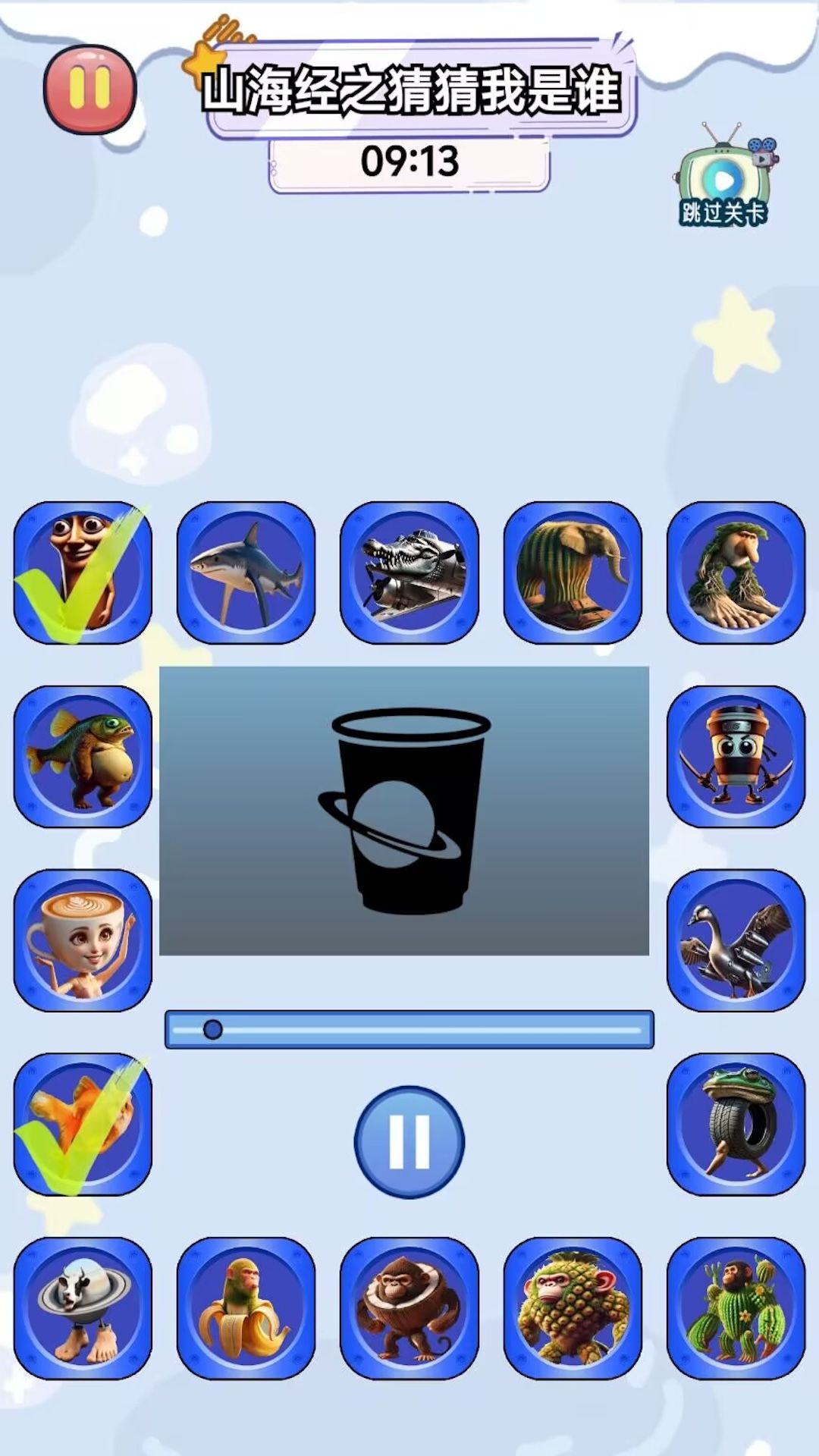Pause the audio clip playback
This screenshot has width=819, height=1456.
tap(409, 1141)
